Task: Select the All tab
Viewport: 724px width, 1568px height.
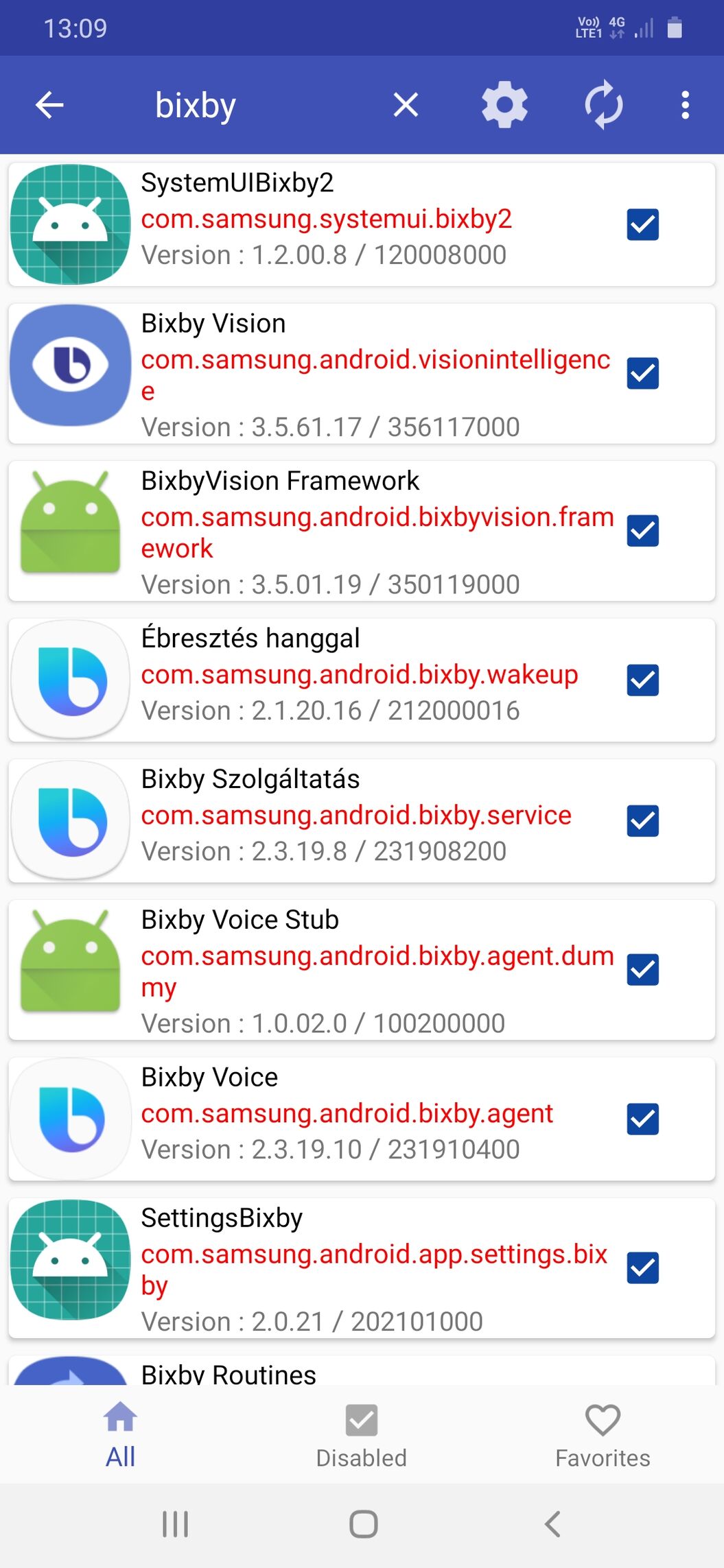Action: (x=120, y=1435)
